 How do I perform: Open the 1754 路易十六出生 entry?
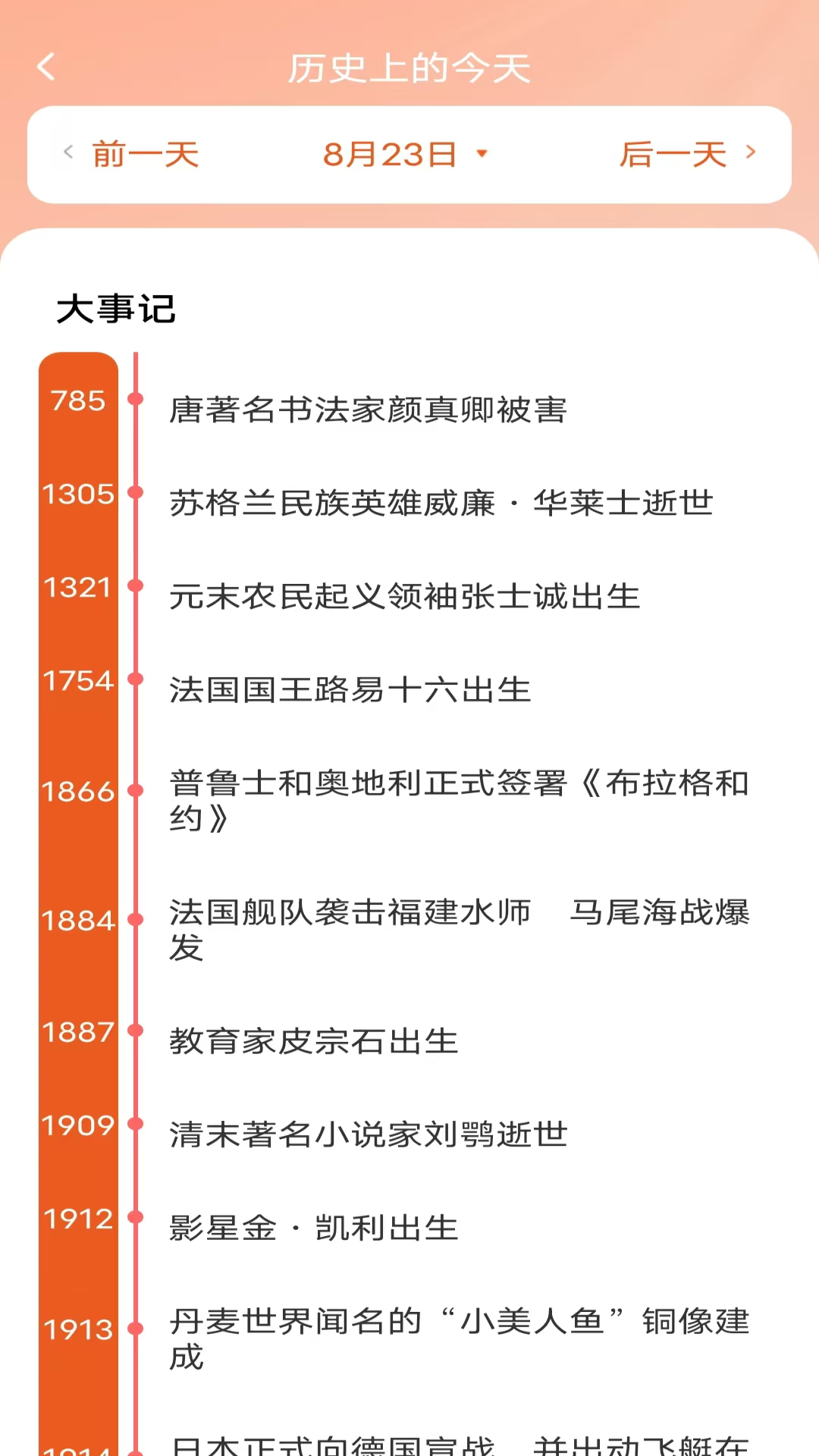[350, 690]
